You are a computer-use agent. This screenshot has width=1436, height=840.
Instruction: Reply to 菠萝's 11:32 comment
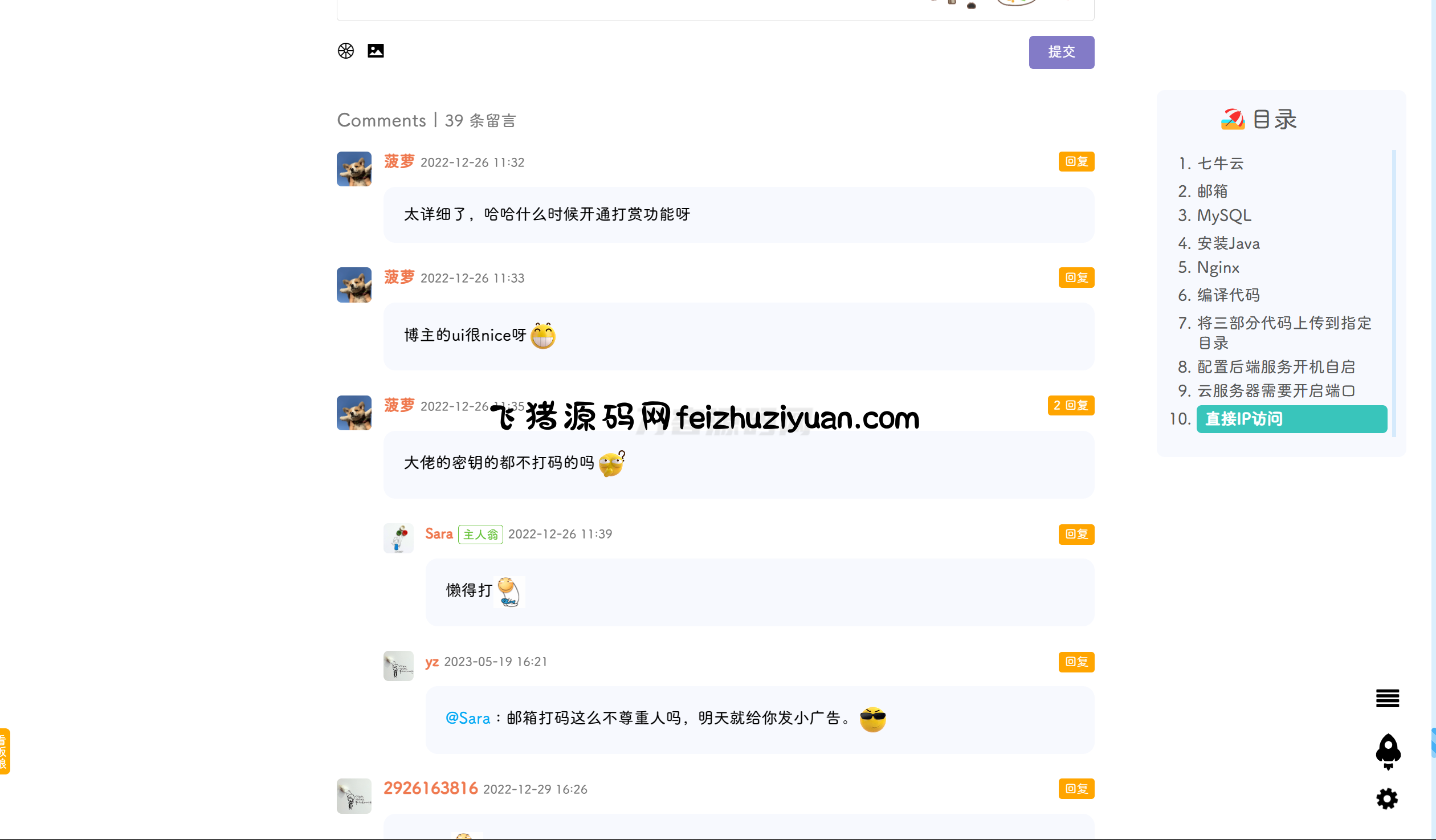(1076, 162)
